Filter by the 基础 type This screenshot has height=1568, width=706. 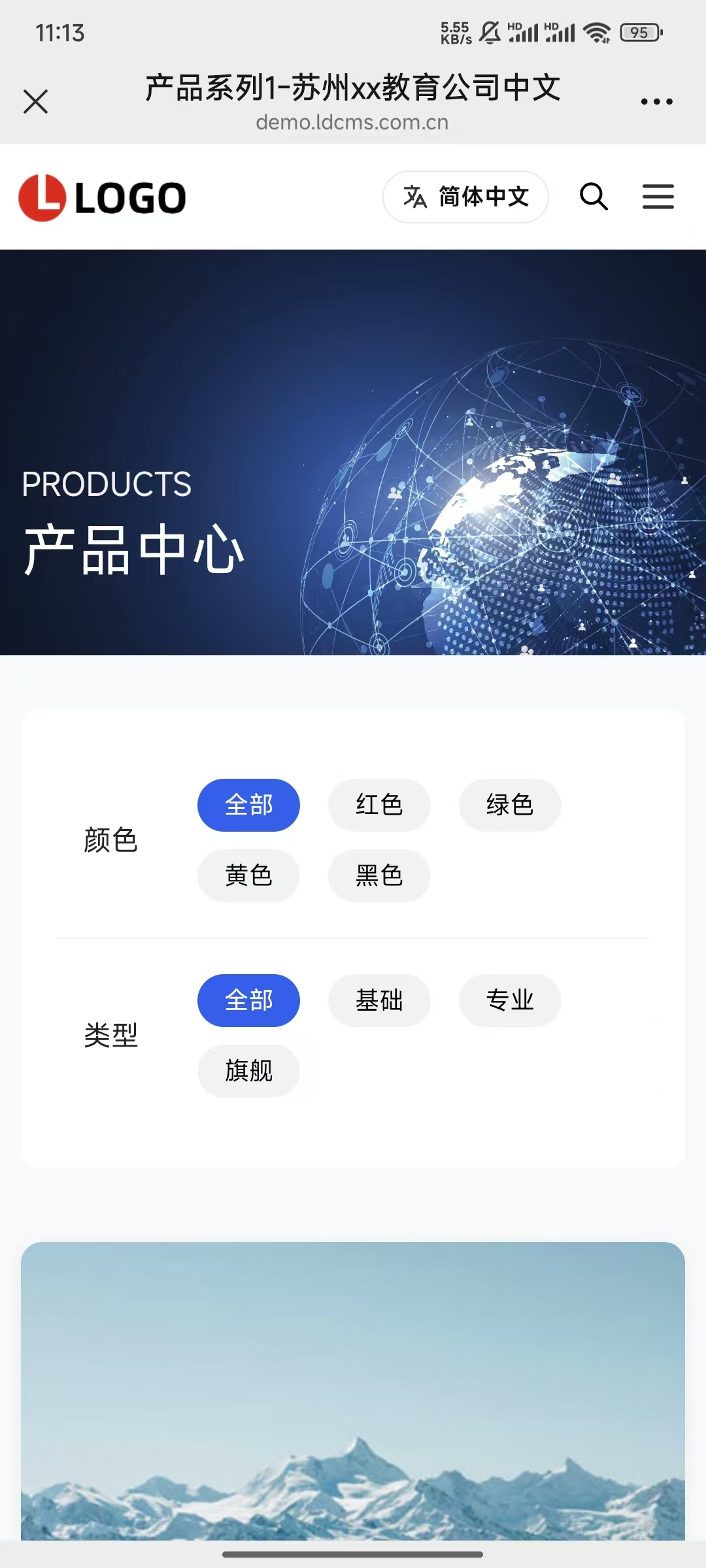coord(379,1000)
